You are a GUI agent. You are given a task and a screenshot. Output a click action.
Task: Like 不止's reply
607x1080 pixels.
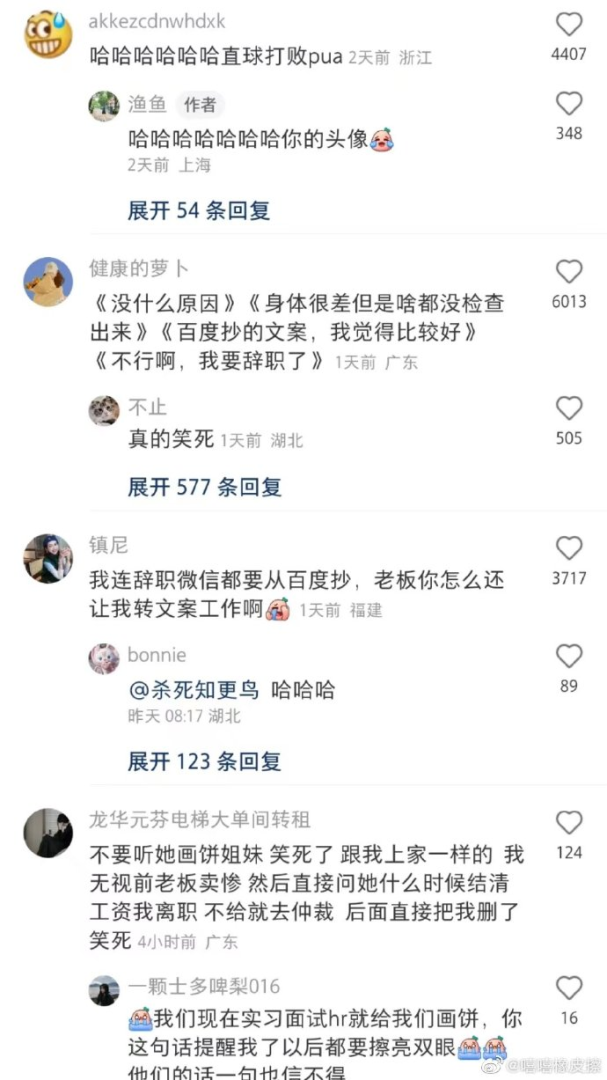(x=569, y=408)
